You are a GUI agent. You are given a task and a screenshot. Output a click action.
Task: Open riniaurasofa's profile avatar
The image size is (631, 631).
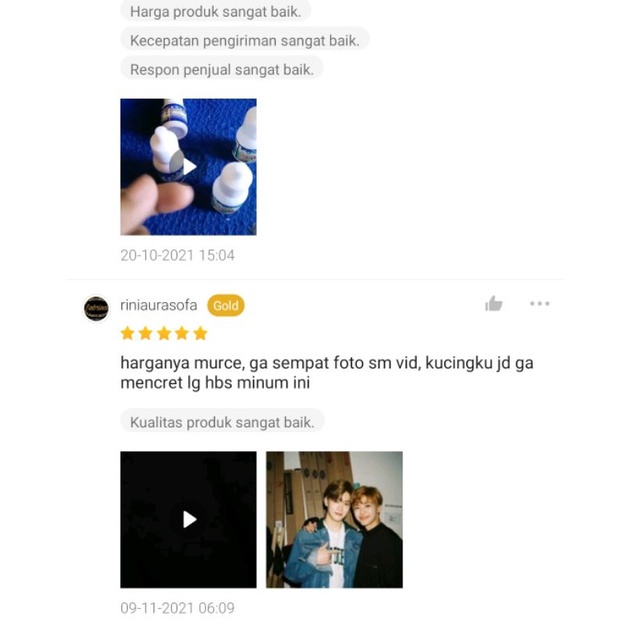click(x=96, y=308)
